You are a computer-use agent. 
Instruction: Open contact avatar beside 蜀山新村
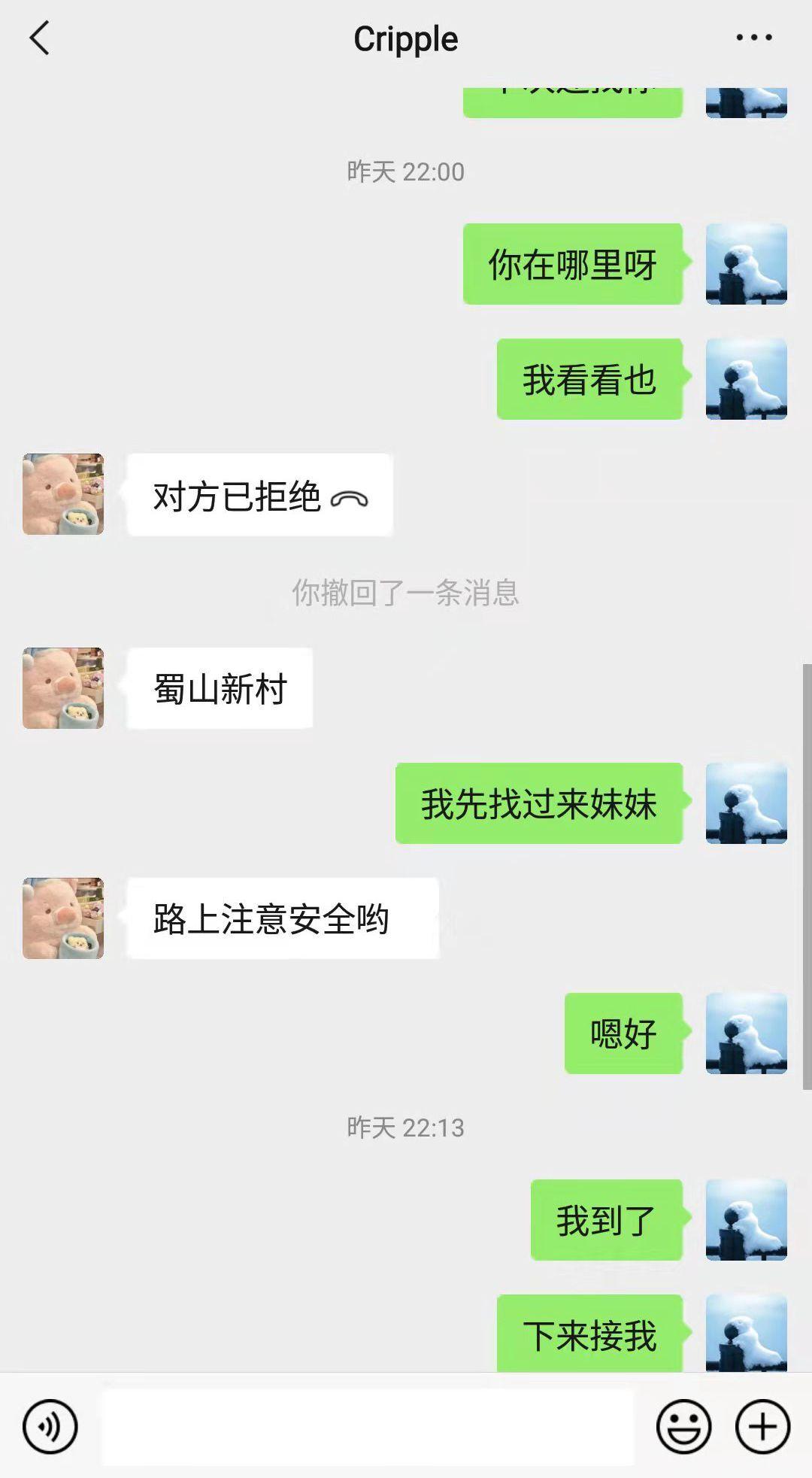pyautogui.click(x=63, y=688)
